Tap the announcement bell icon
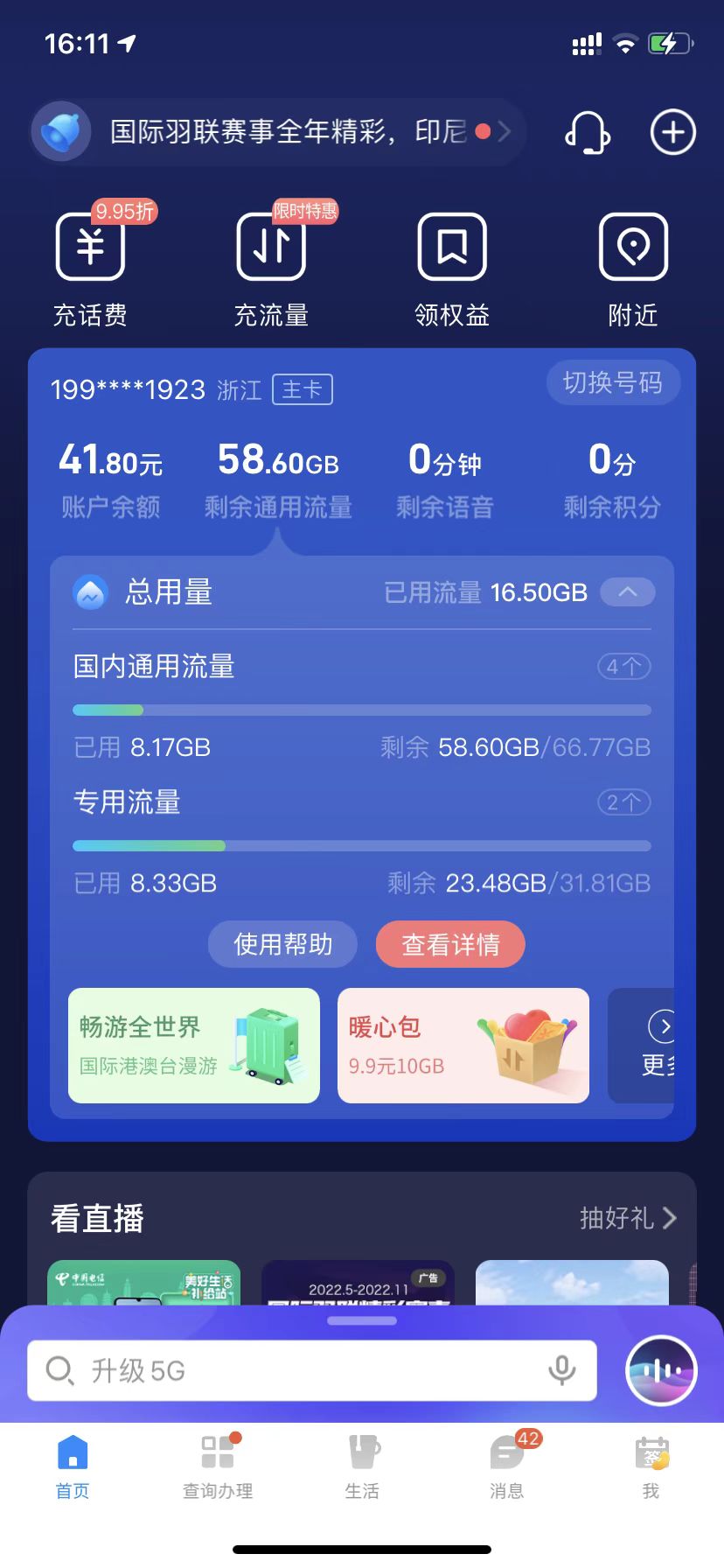 60,132
